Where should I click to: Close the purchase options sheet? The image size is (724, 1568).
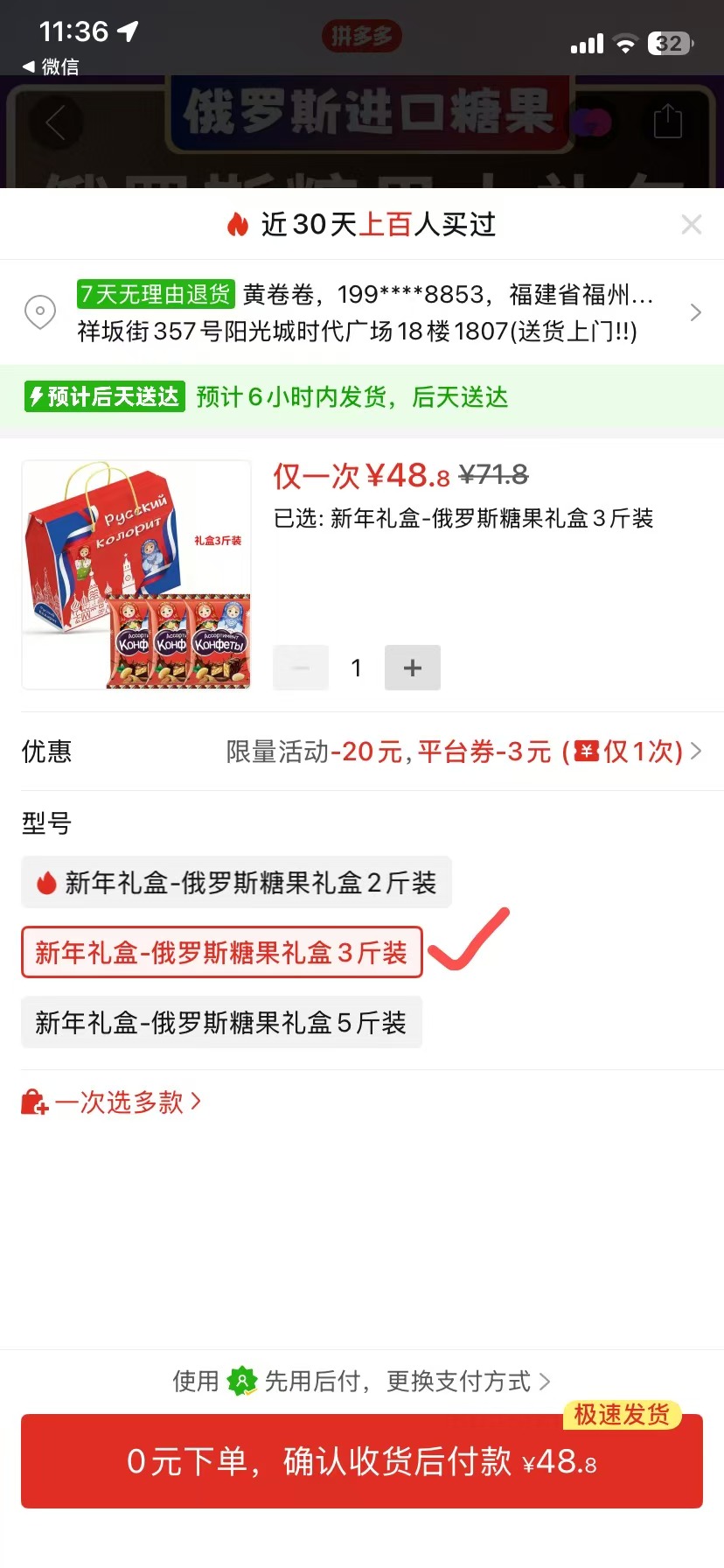tap(691, 225)
